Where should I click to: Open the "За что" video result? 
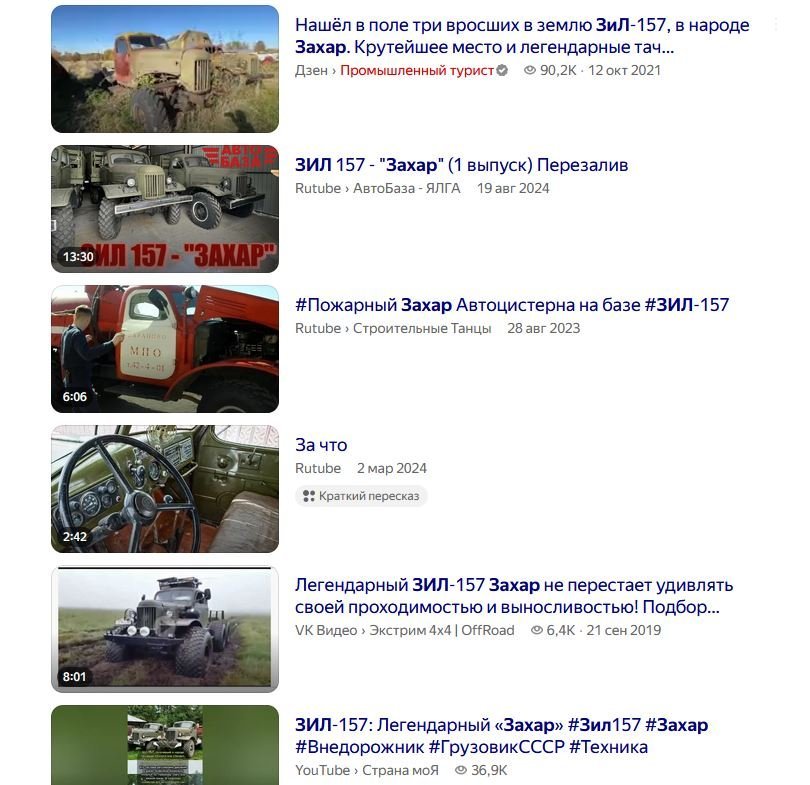click(x=321, y=445)
